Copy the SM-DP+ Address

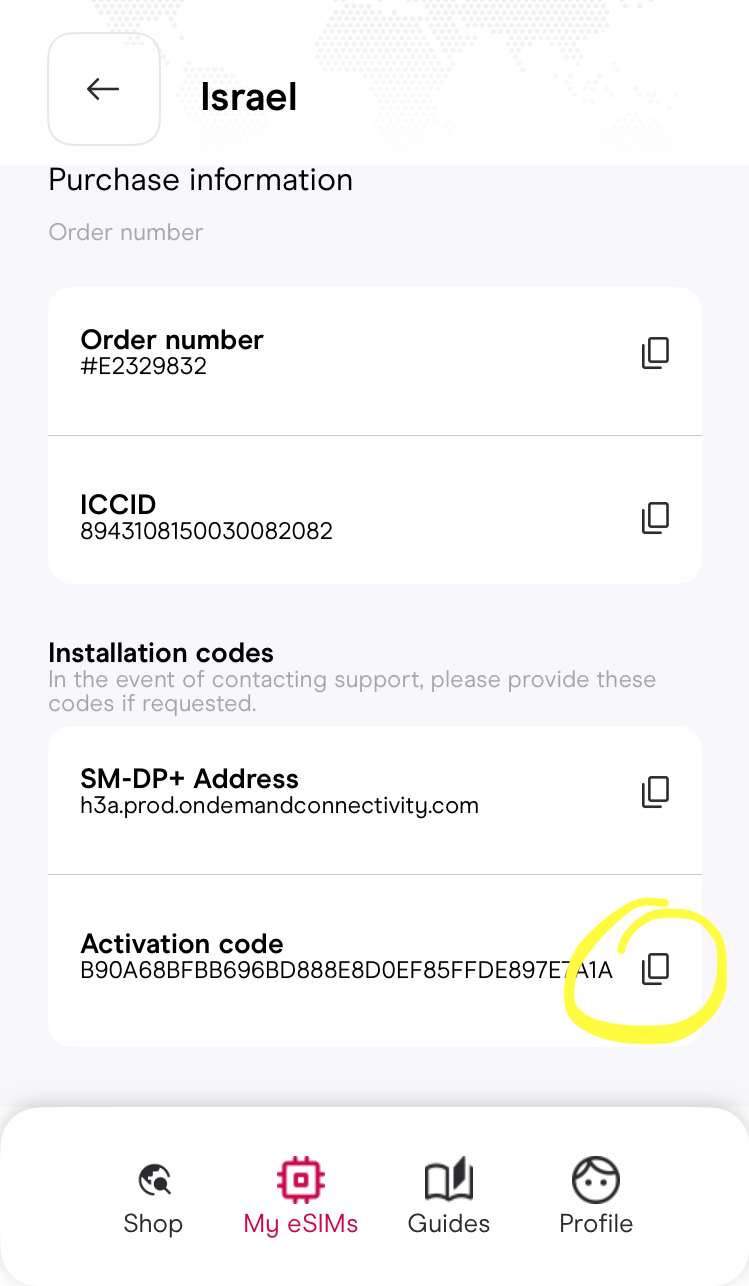point(655,792)
